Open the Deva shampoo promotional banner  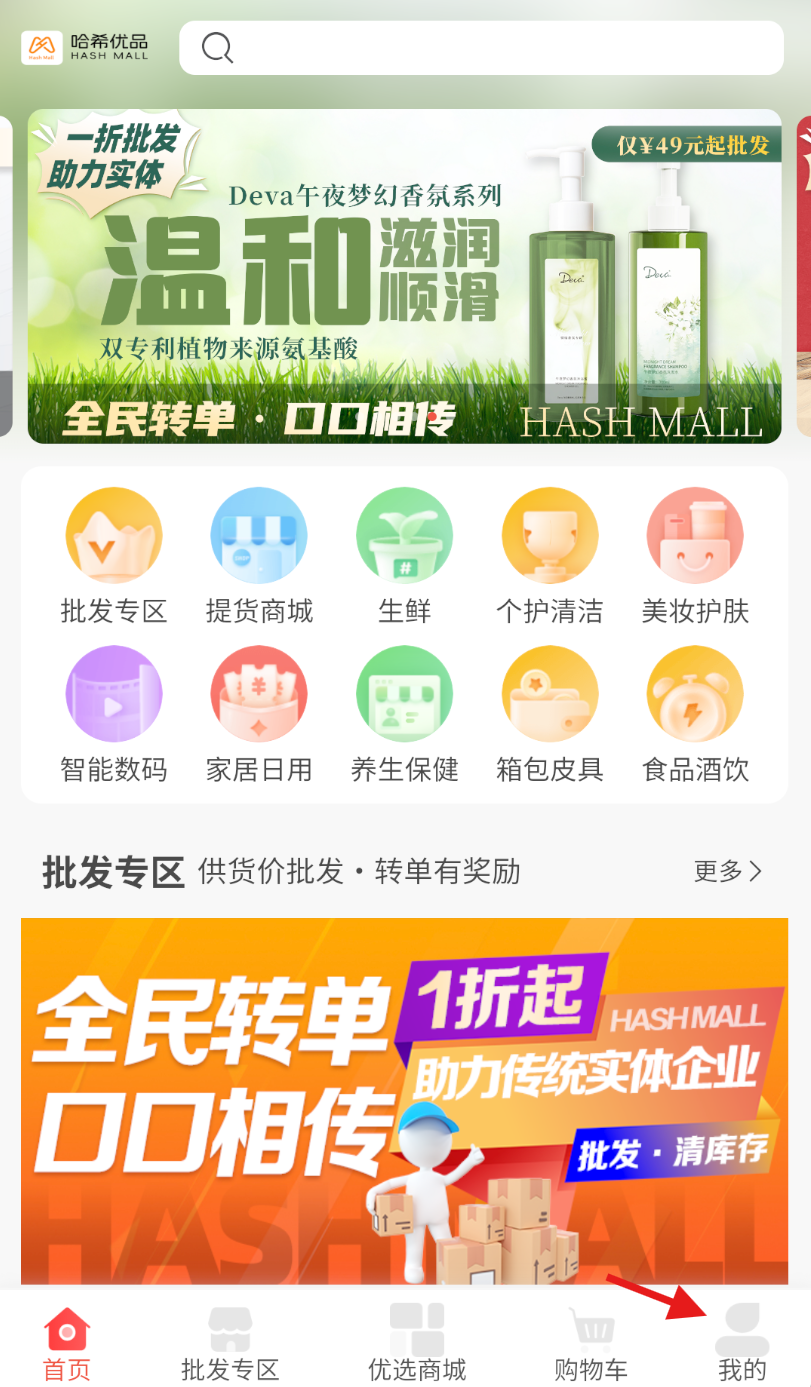tap(404, 276)
